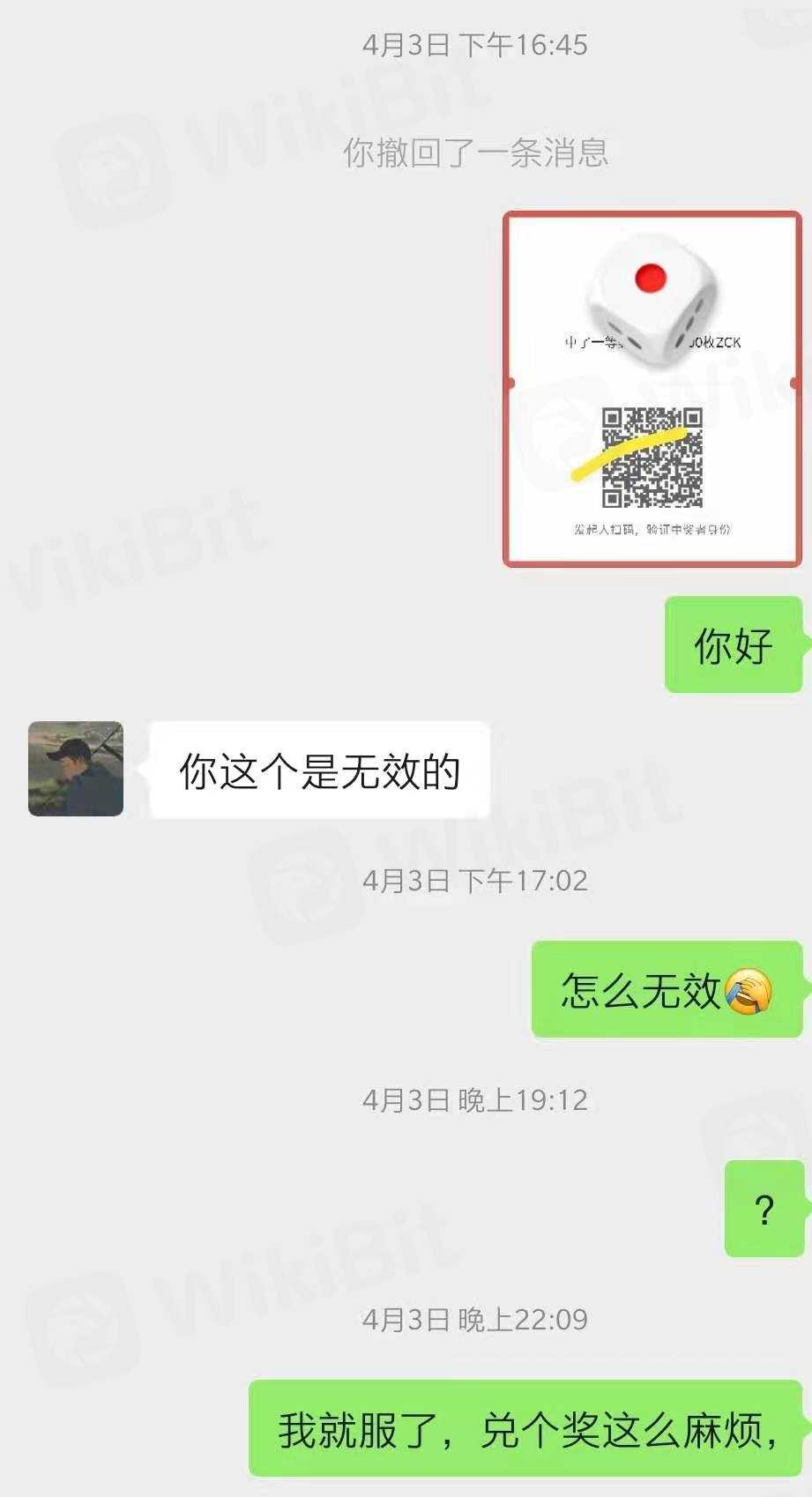Open the profile of the contact's avatar

pos(76,769)
